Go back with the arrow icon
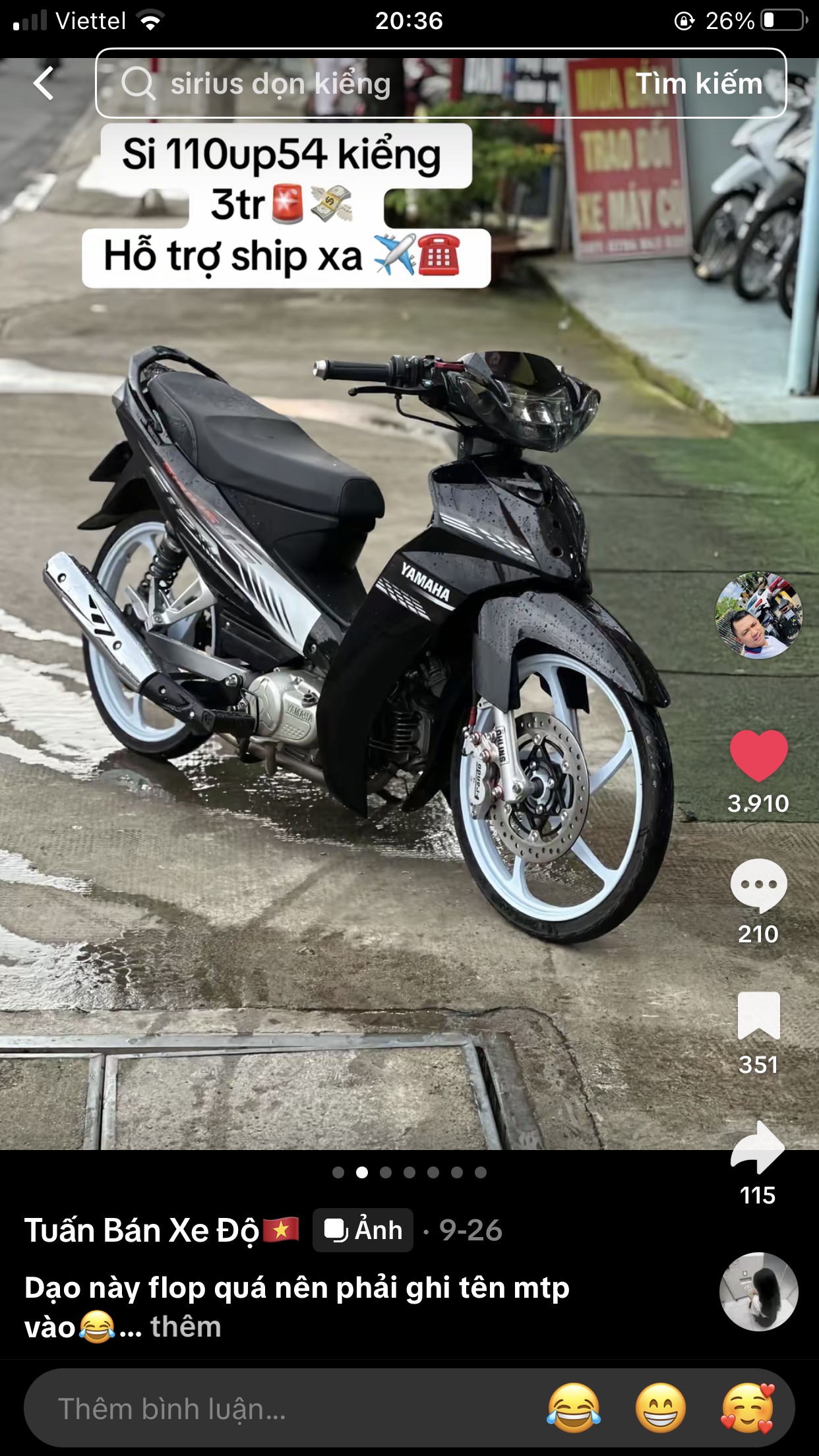Image resolution: width=819 pixels, height=1456 pixels. [44, 84]
